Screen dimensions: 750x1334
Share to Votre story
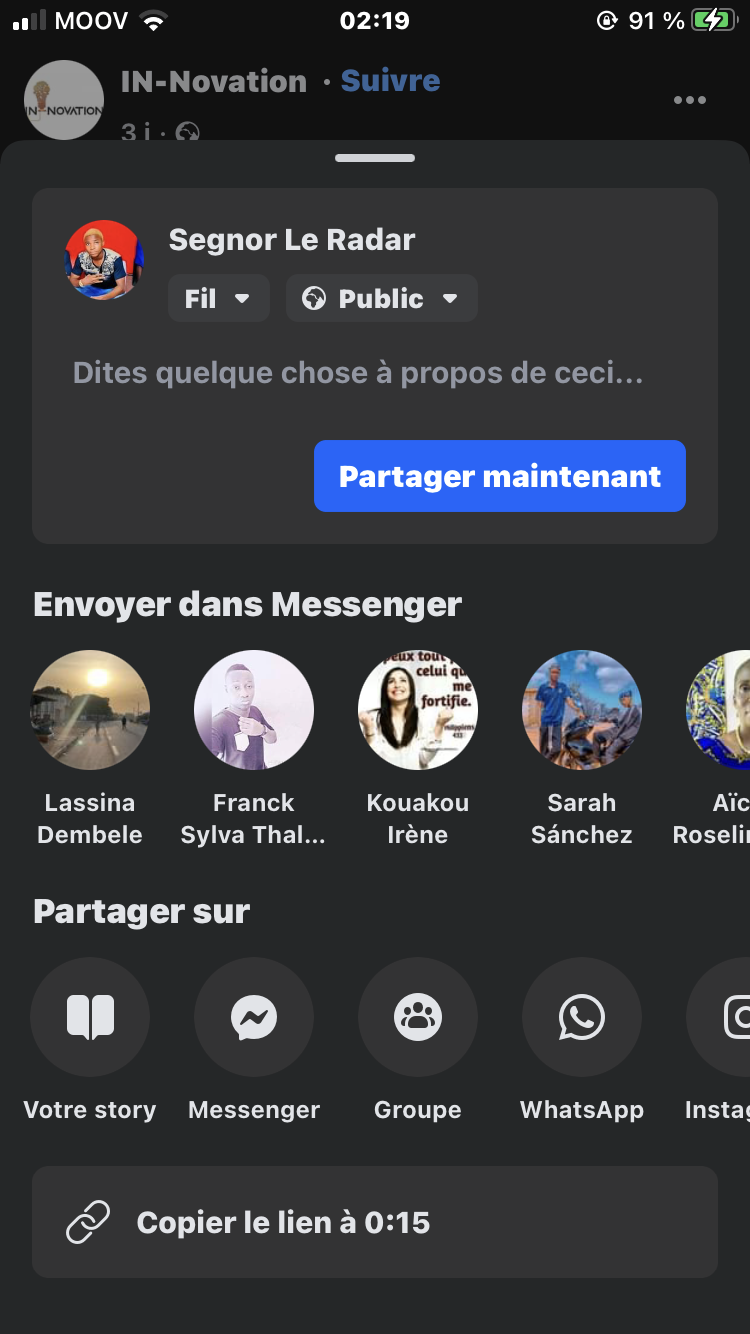[x=90, y=1018]
